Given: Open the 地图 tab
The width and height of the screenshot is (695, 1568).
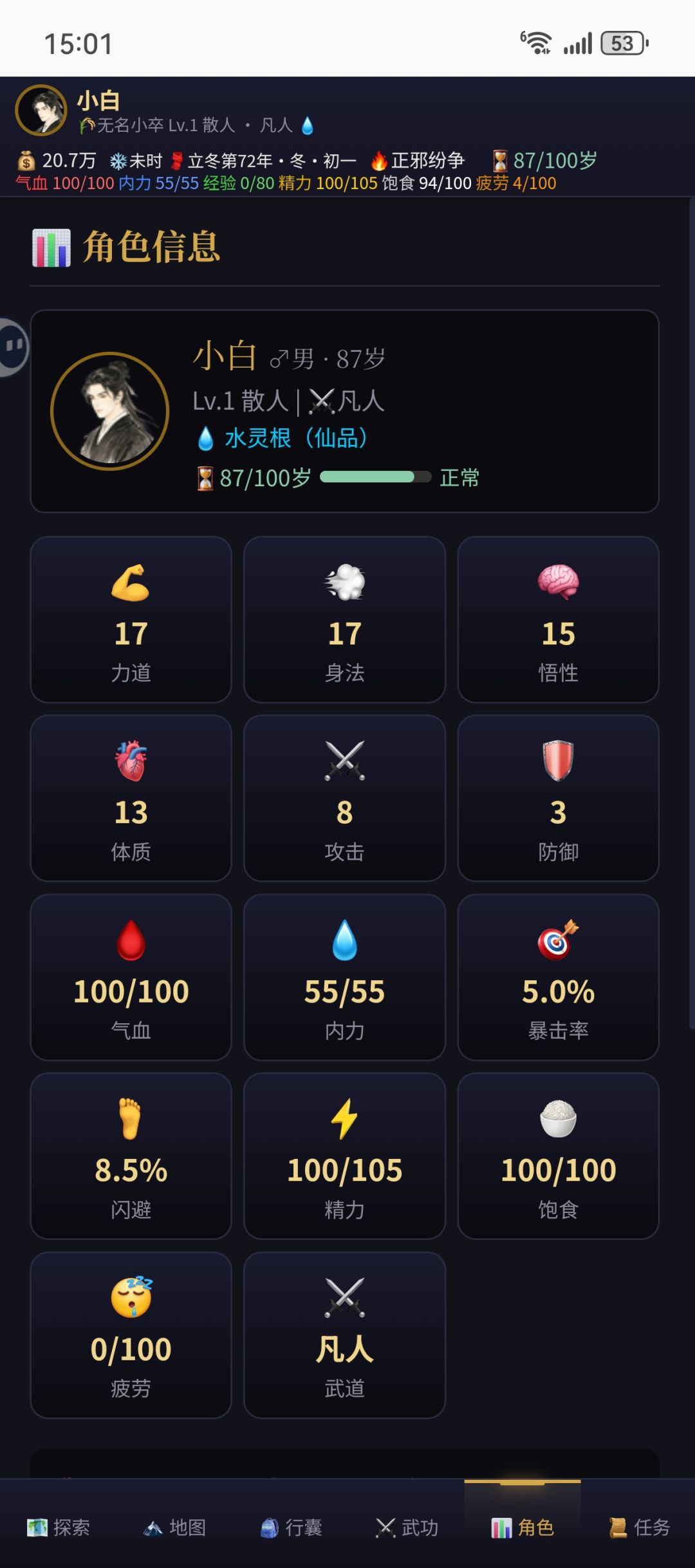Looking at the screenshot, I should (174, 1527).
